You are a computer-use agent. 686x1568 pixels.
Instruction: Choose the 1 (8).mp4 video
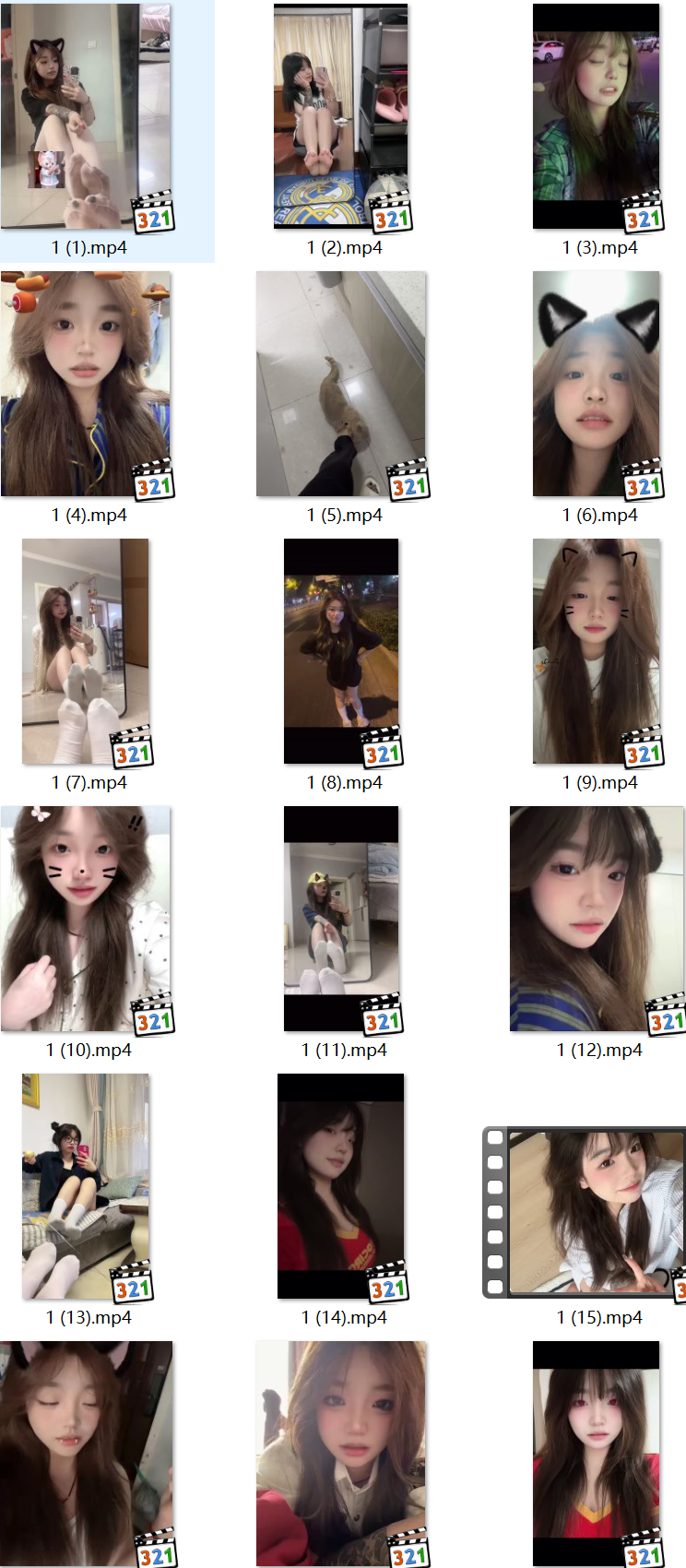coord(341,651)
